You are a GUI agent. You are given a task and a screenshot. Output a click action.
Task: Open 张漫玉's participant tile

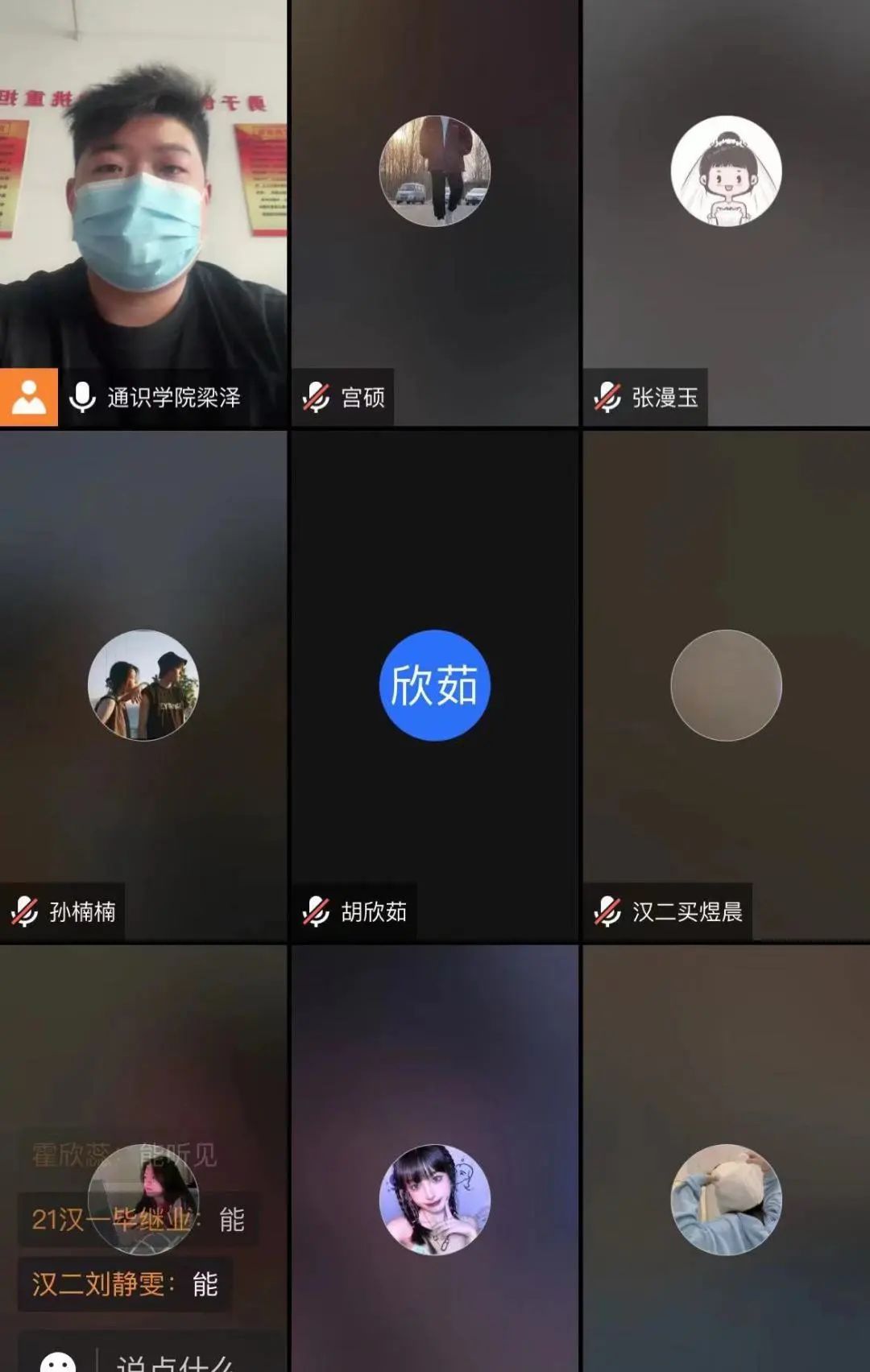click(726, 209)
